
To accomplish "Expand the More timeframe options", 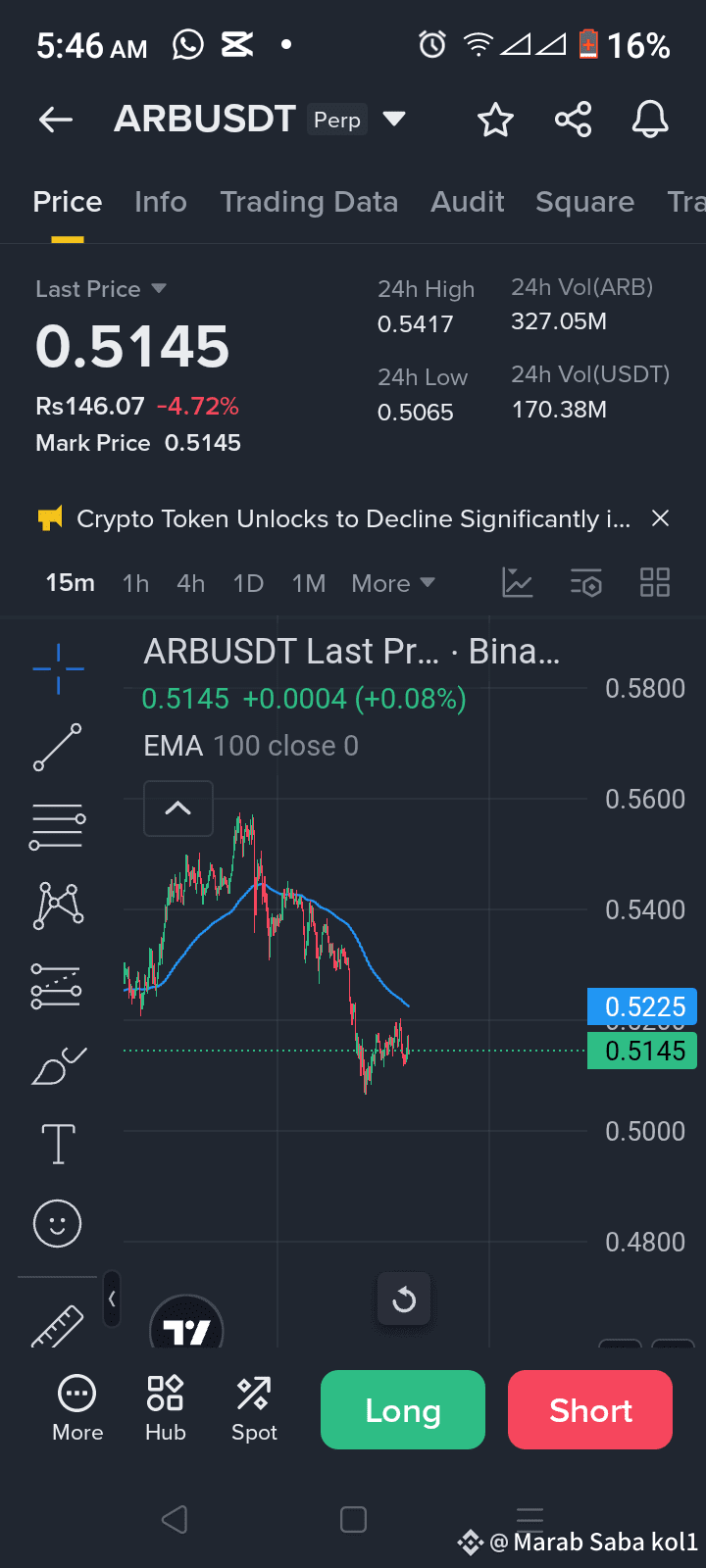I will (x=391, y=582).
